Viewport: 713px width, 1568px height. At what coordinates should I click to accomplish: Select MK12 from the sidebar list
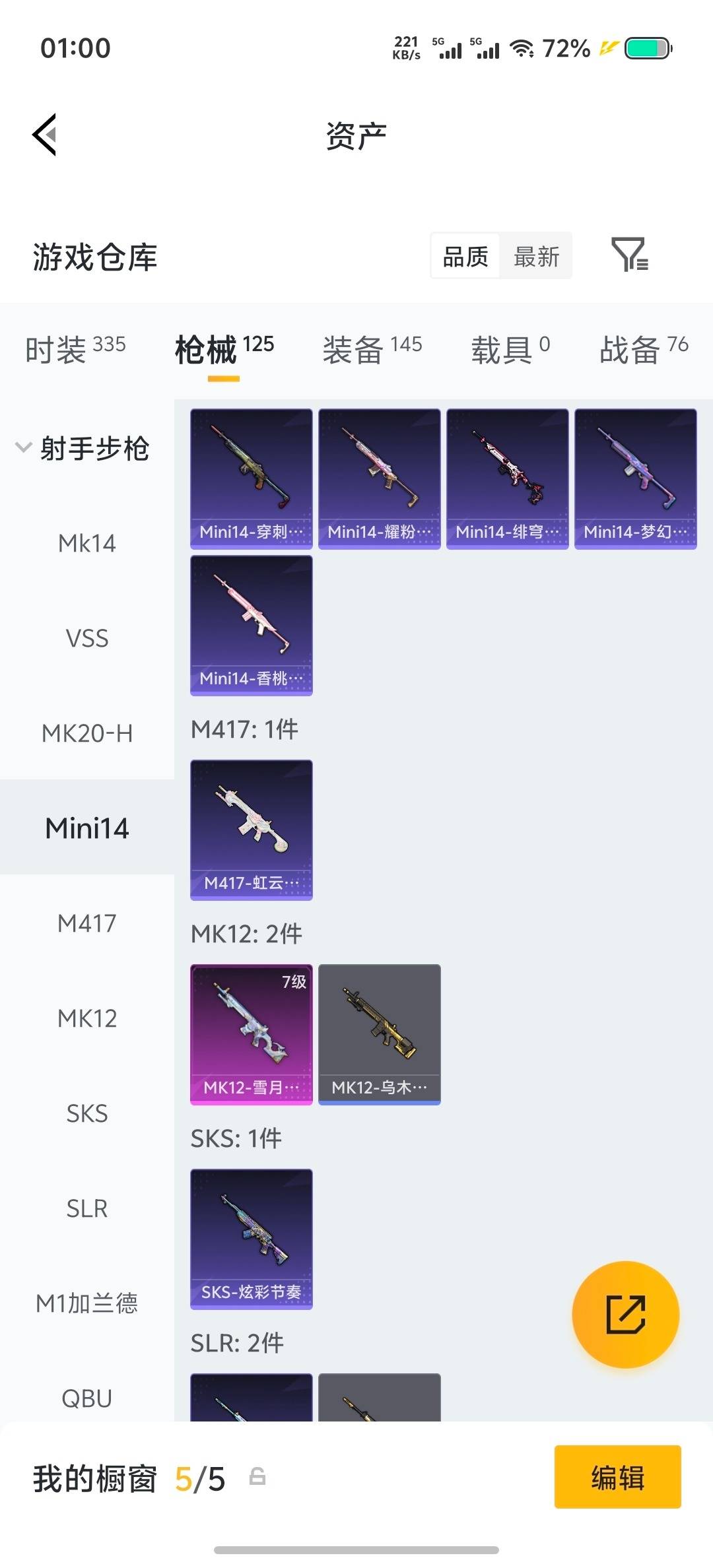tap(86, 1018)
